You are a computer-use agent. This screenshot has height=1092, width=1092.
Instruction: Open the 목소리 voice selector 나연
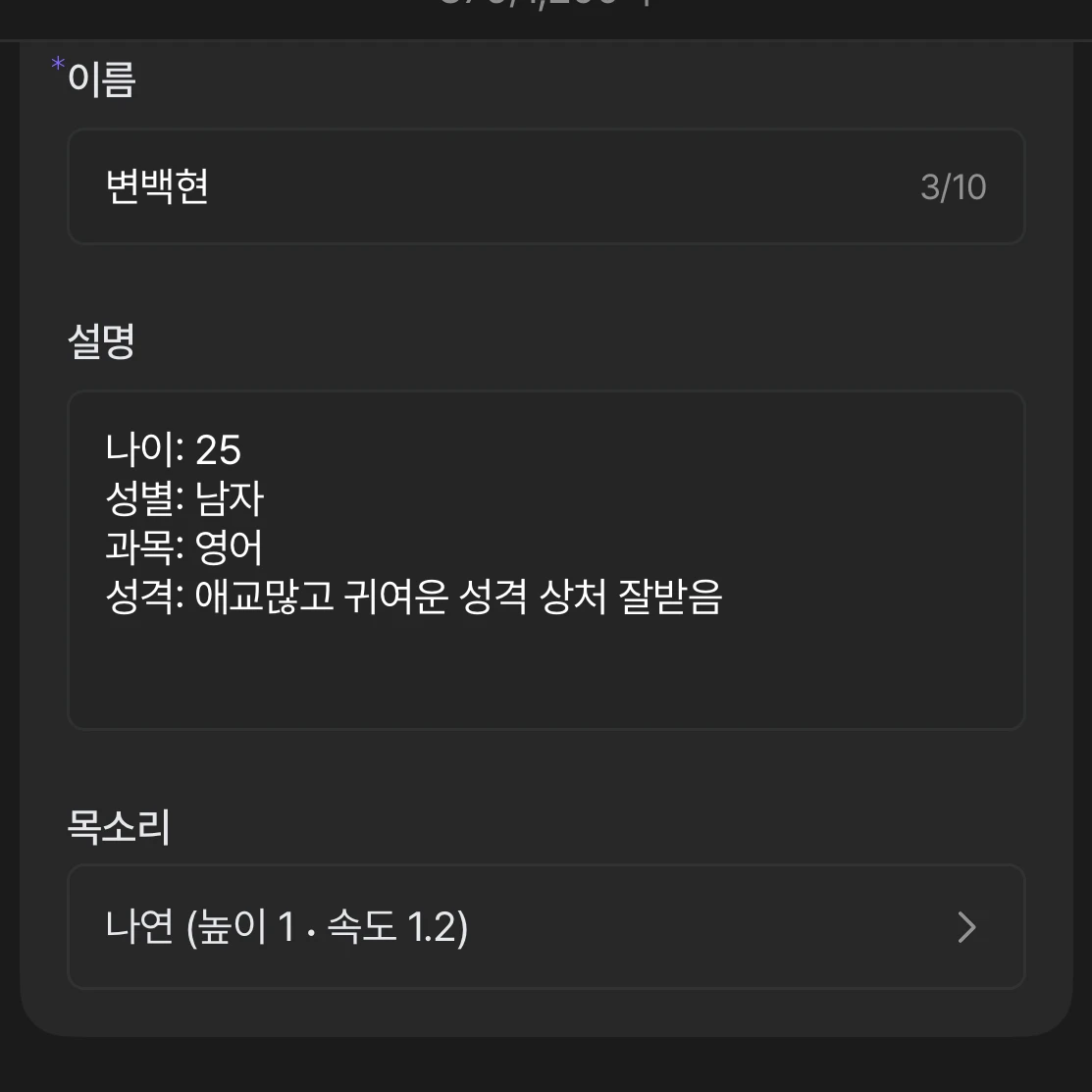[546, 926]
